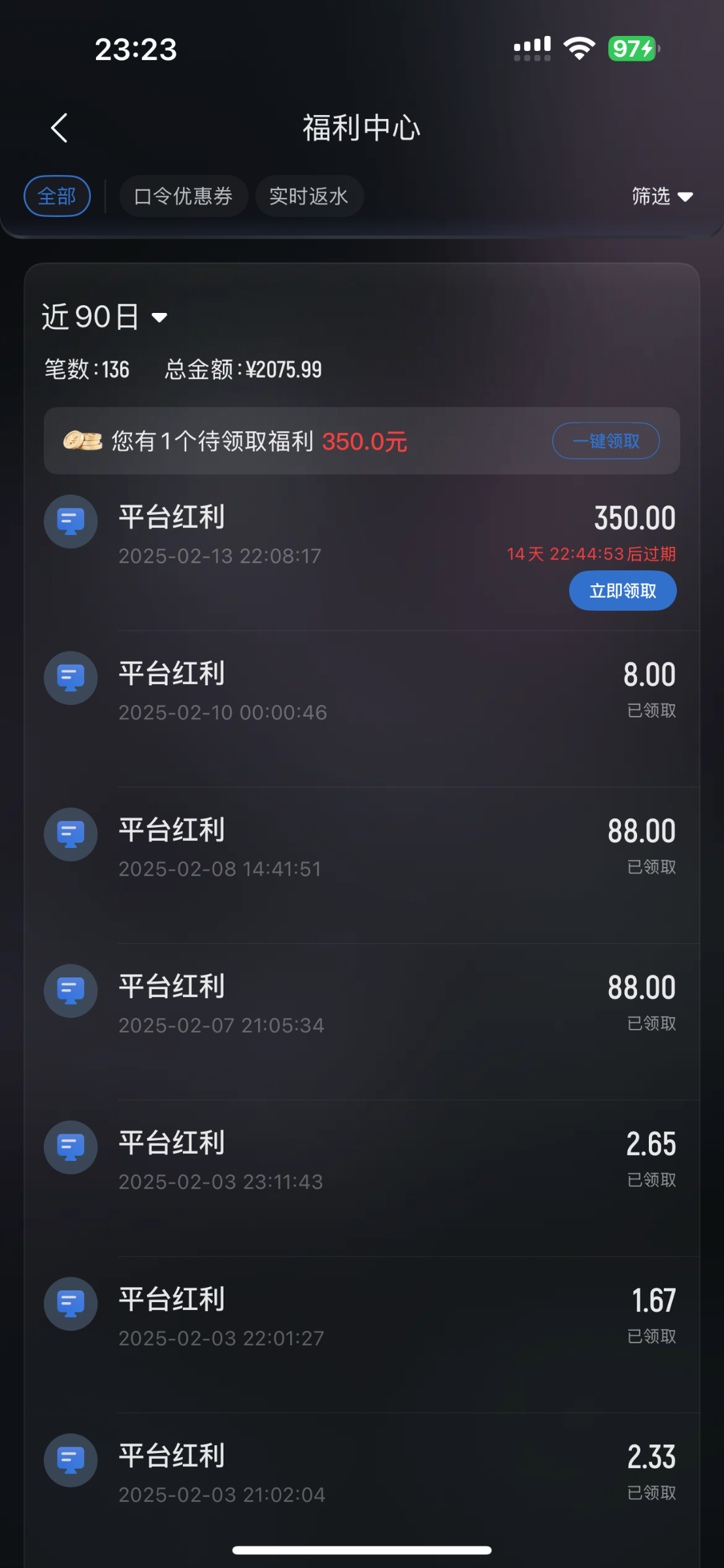Select the 全部 tab
The width and height of the screenshot is (724, 1568).
click(57, 196)
